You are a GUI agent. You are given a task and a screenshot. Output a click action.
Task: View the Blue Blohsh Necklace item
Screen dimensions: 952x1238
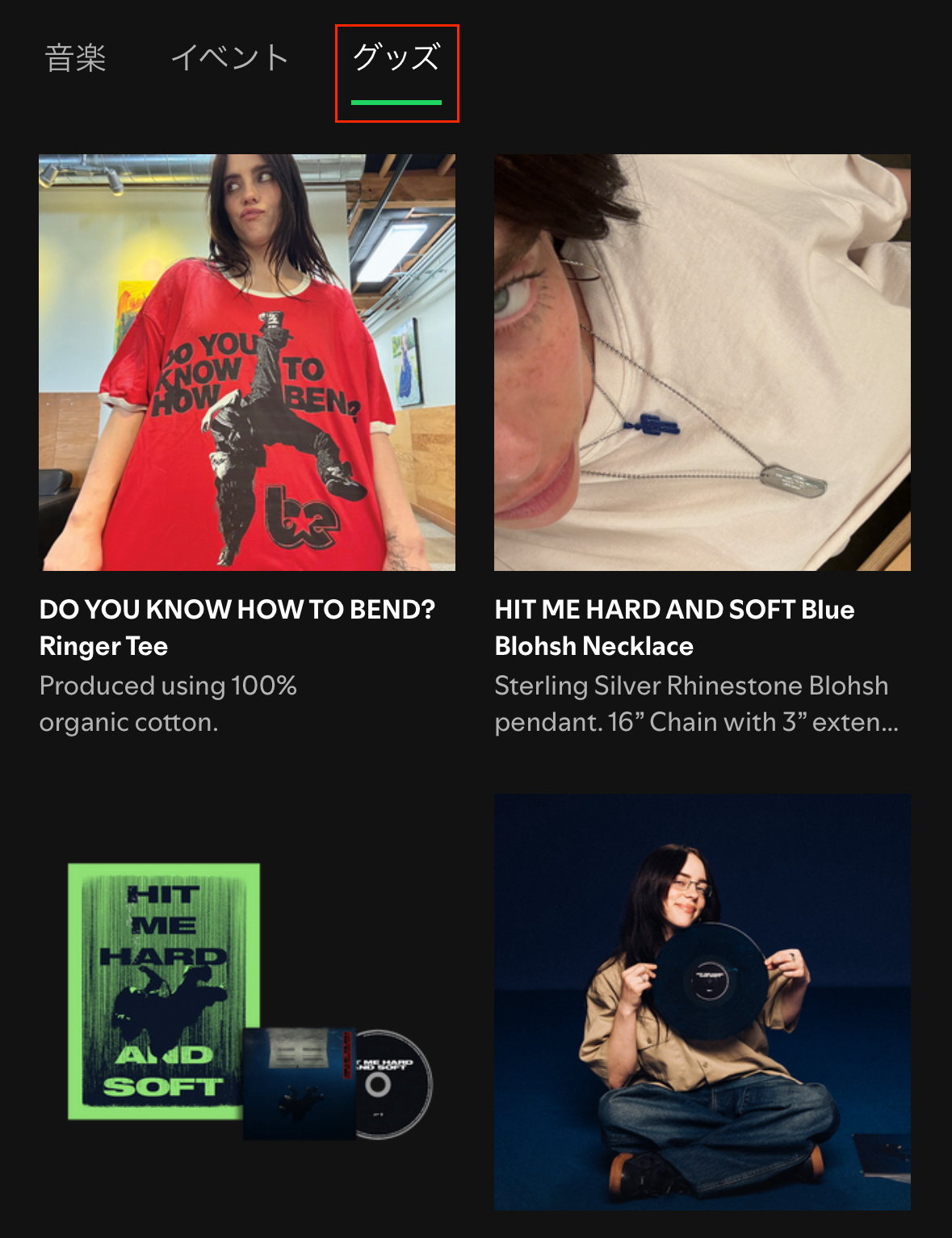(x=702, y=363)
